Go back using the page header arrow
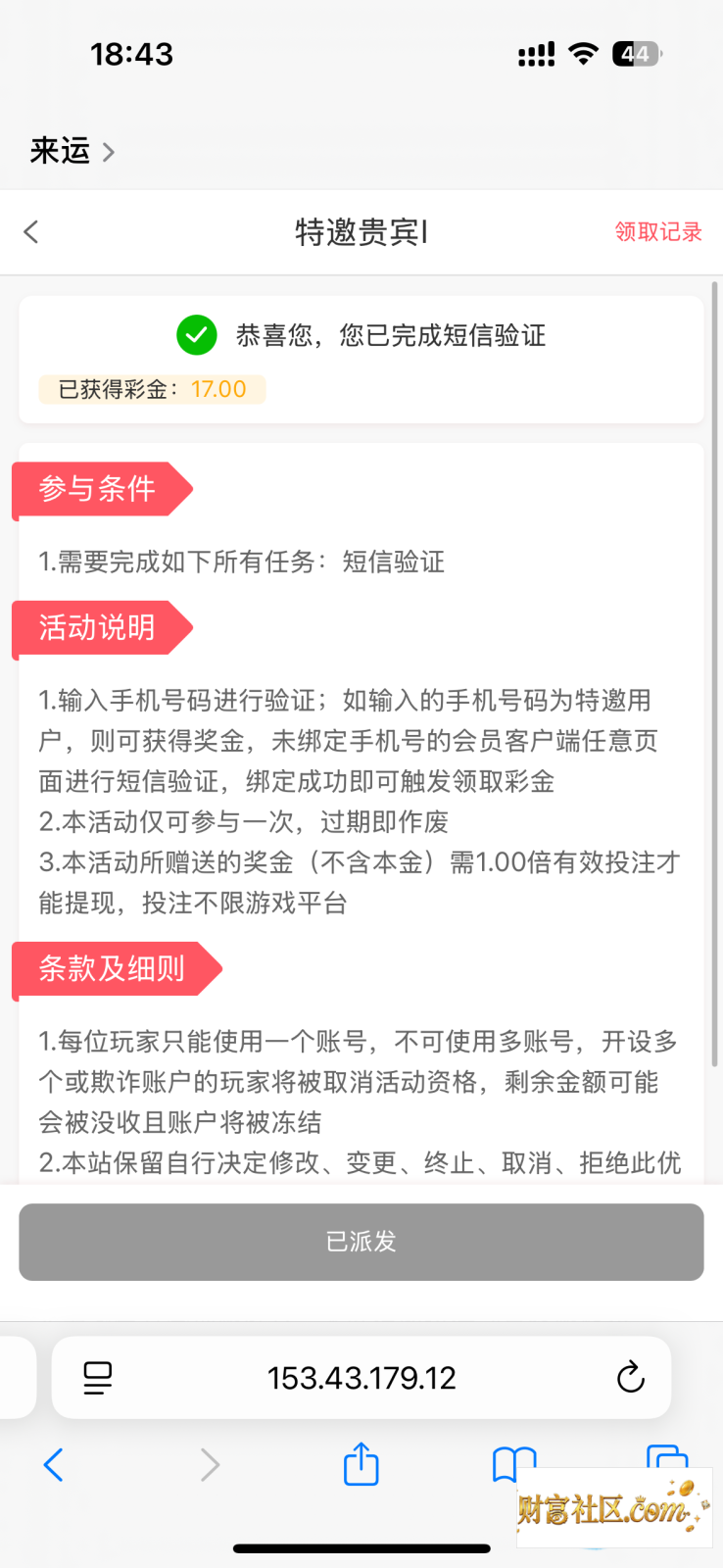The height and width of the screenshot is (1568, 723). pyautogui.click(x=31, y=232)
